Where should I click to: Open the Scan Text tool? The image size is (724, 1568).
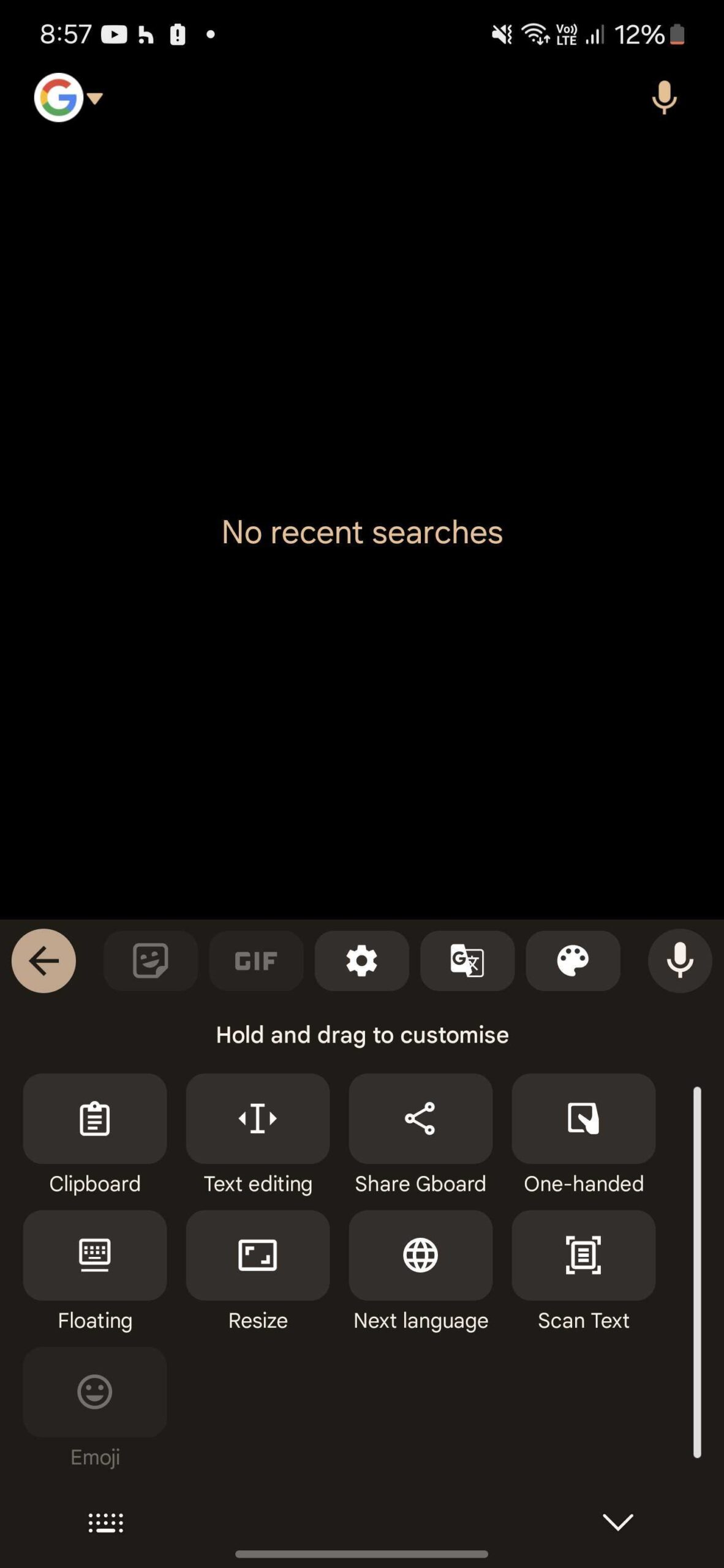pos(583,1254)
